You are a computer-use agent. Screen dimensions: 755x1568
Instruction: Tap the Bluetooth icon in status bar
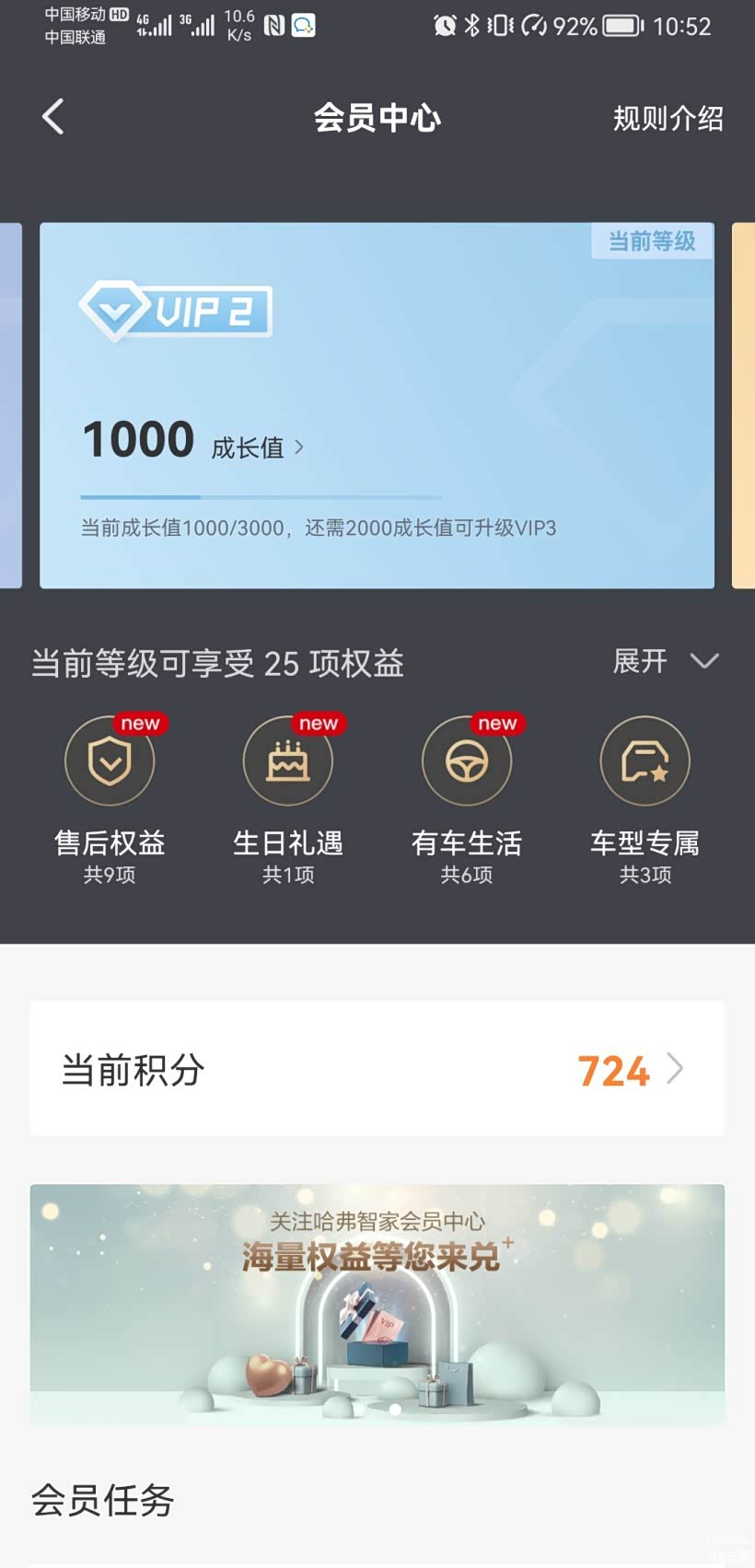(472, 26)
